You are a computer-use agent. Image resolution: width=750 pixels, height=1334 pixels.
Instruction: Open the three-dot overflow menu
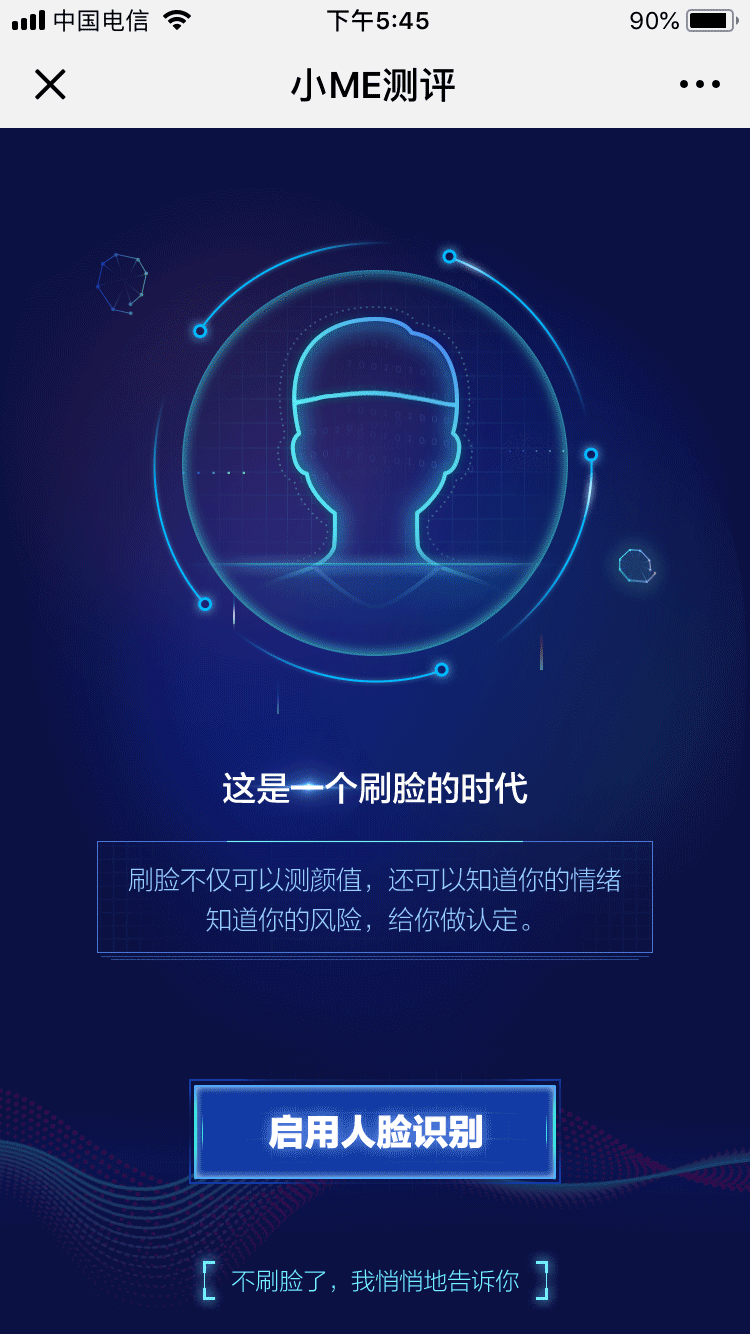click(x=699, y=85)
